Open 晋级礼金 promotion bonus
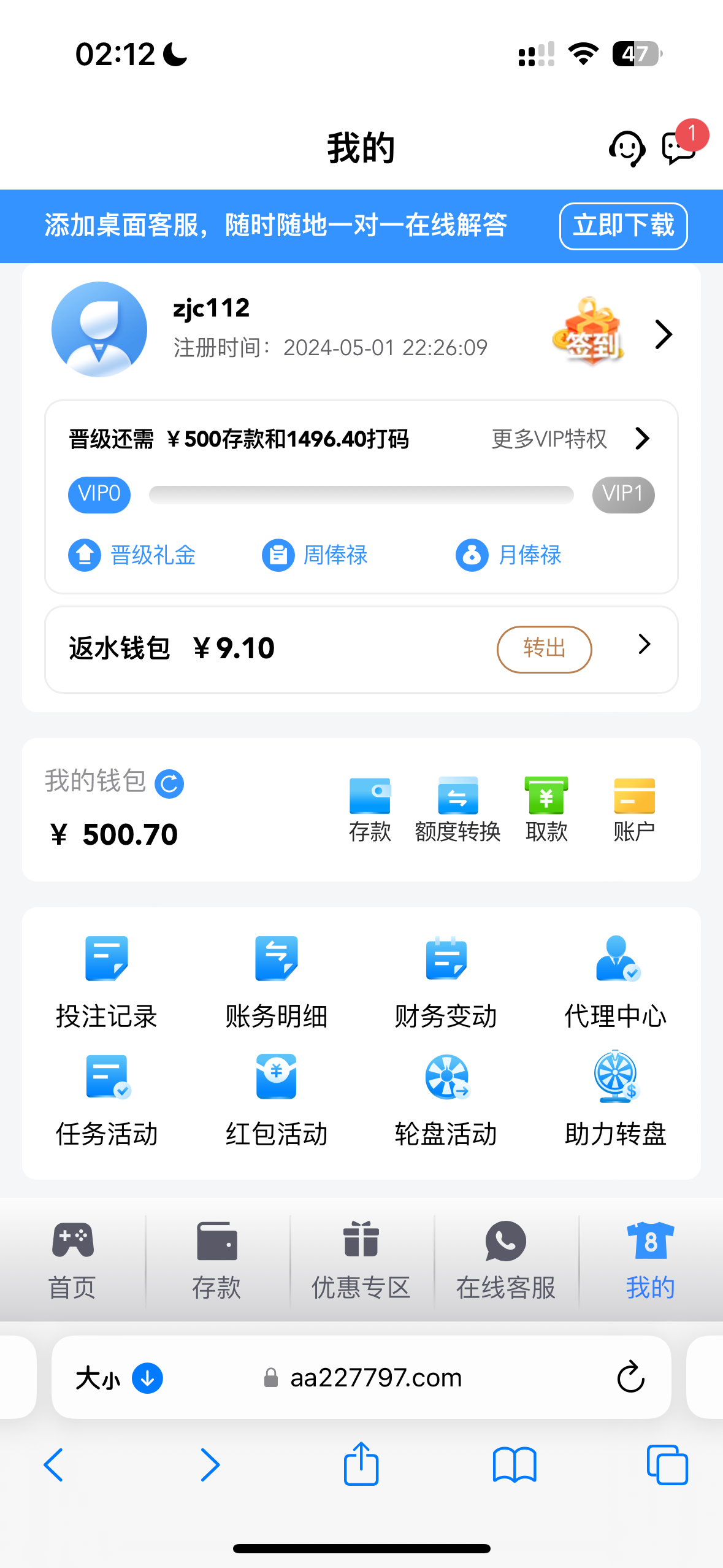 point(132,555)
